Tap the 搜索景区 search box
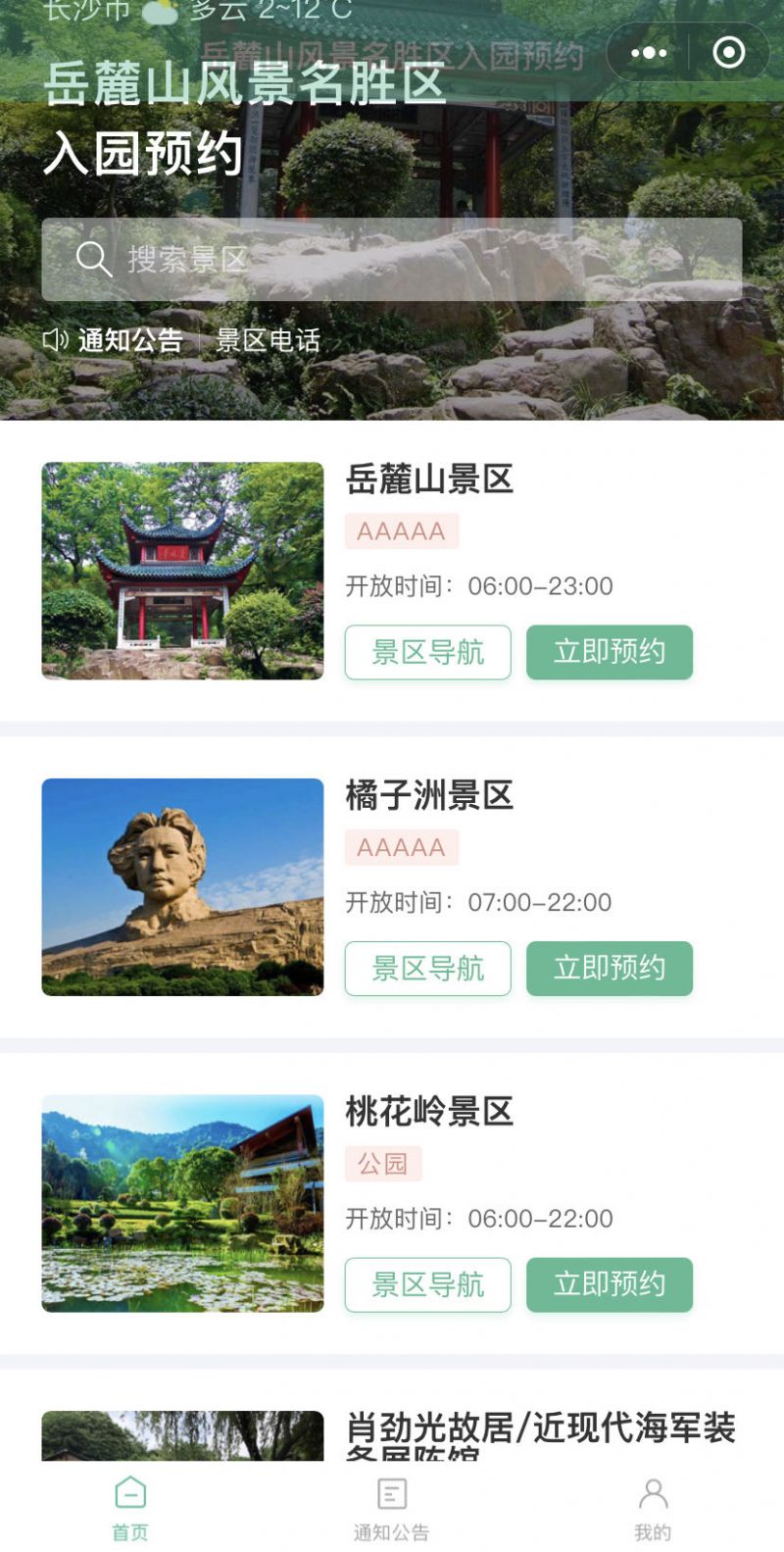 [391, 260]
